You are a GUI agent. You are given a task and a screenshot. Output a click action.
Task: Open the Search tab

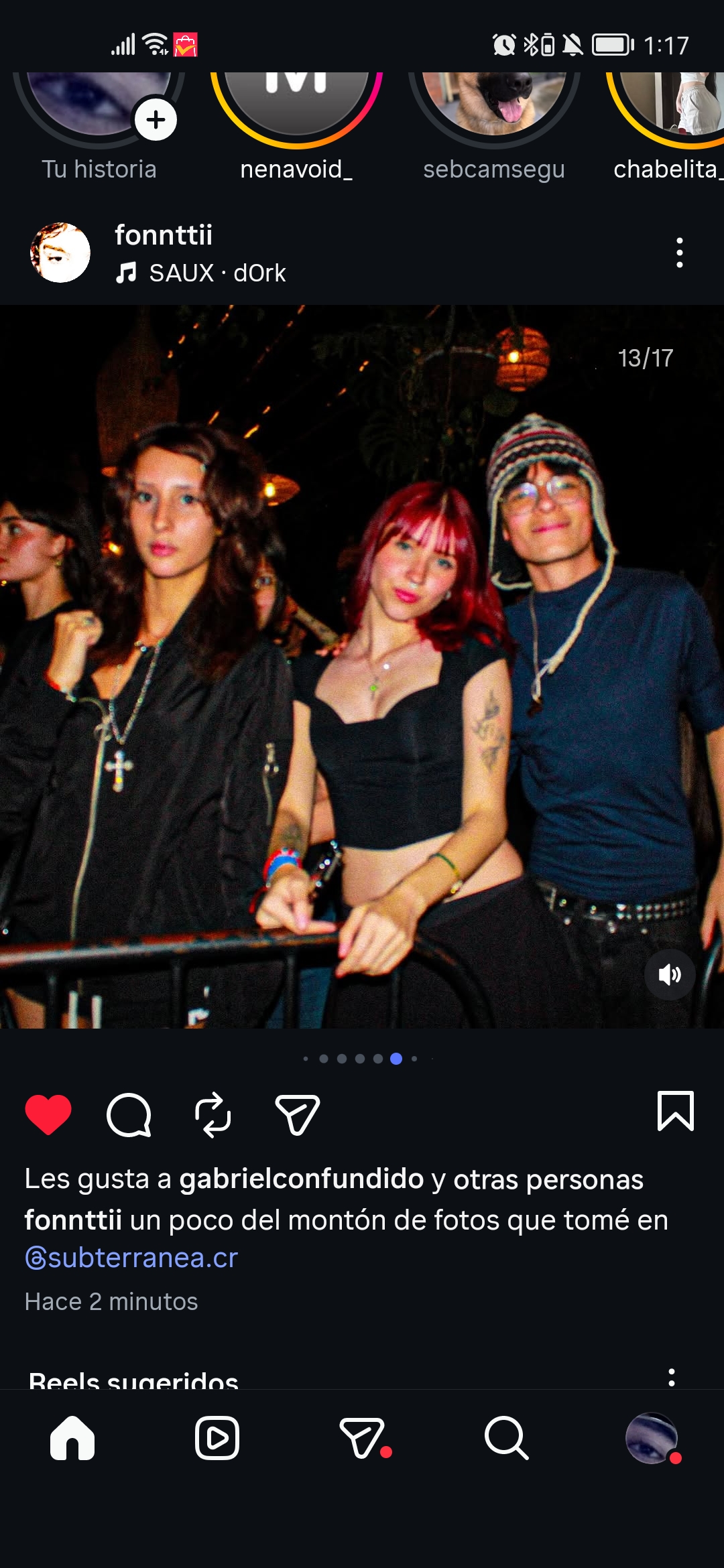pos(506,1438)
